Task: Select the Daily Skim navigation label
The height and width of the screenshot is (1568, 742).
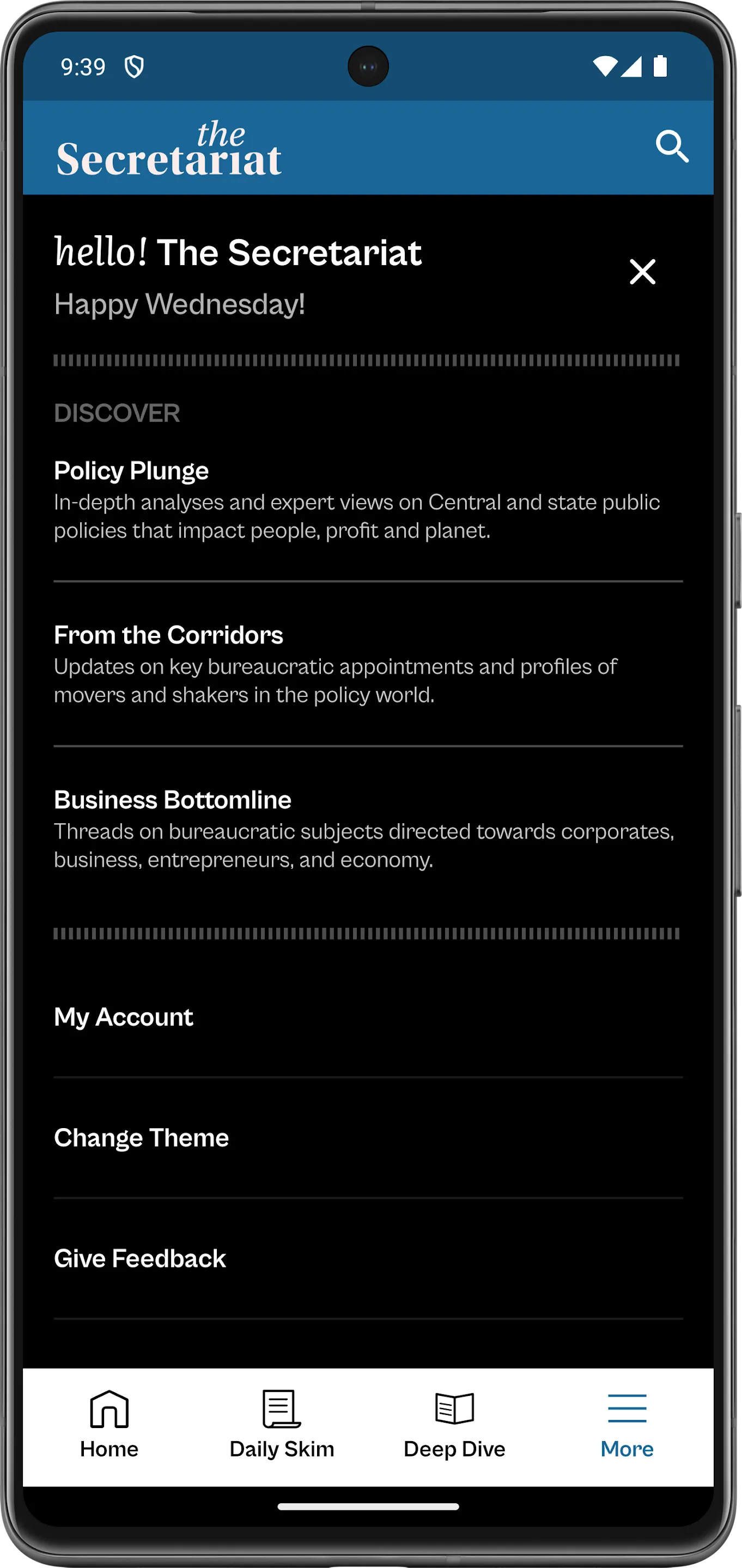Action: point(281,1449)
